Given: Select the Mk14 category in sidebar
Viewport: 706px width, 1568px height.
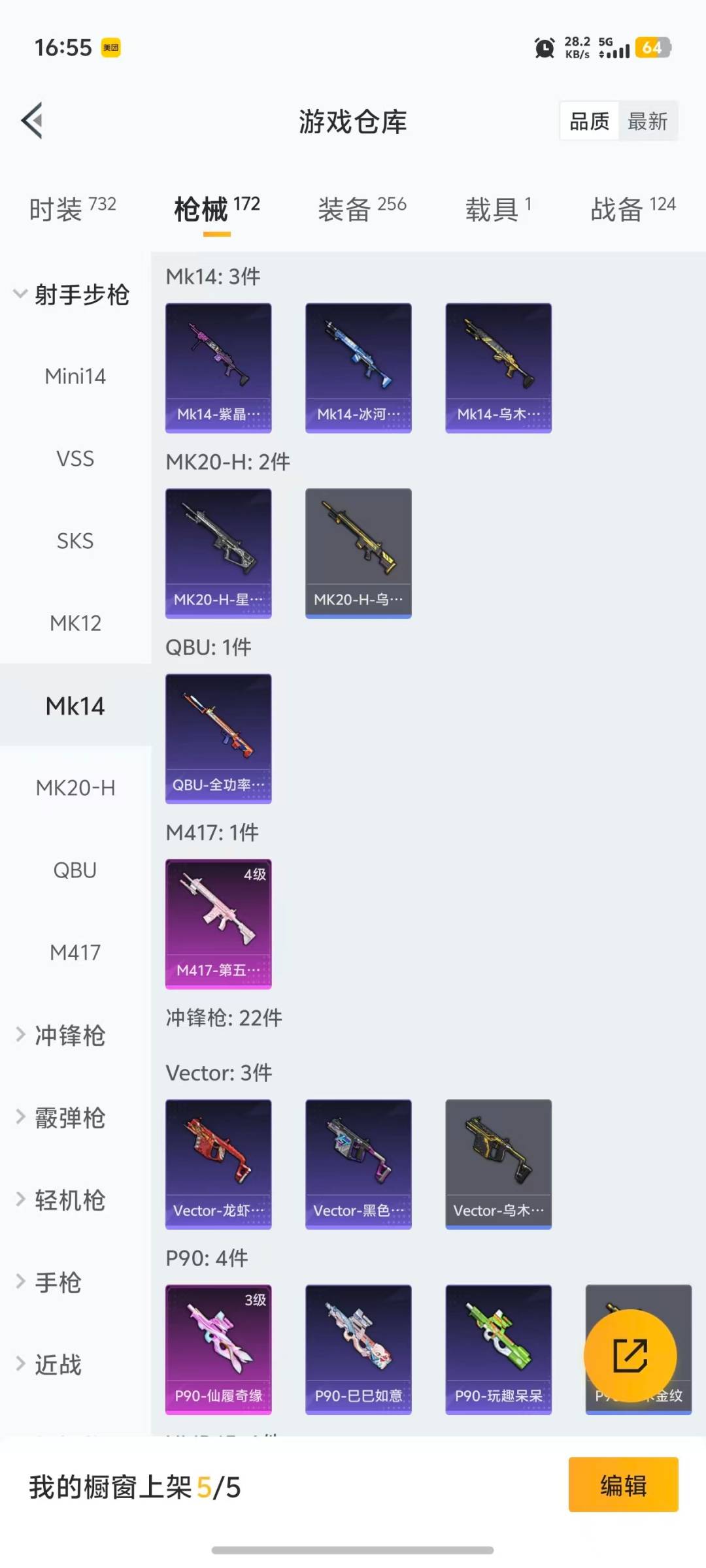Looking at the screenshot, I should pos(75,706).
